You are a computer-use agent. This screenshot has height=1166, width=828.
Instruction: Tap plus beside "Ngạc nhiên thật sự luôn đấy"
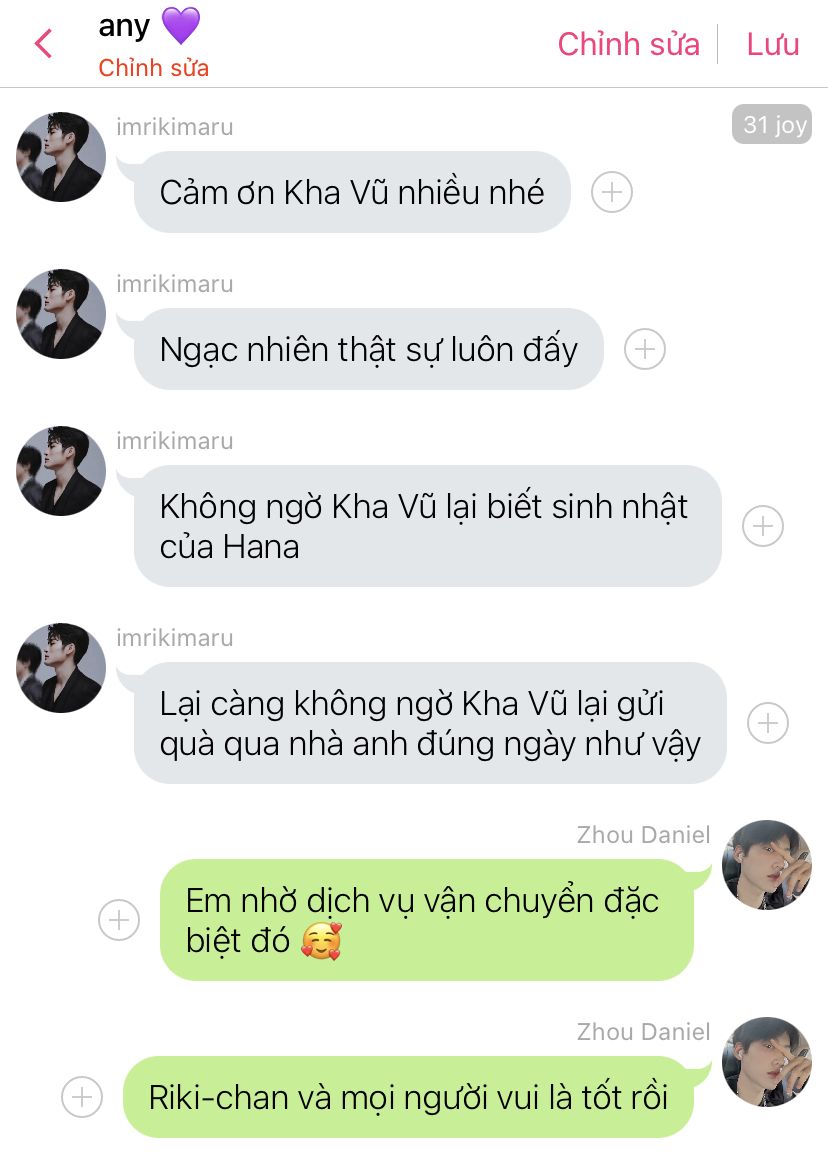[x=645, y=349]
